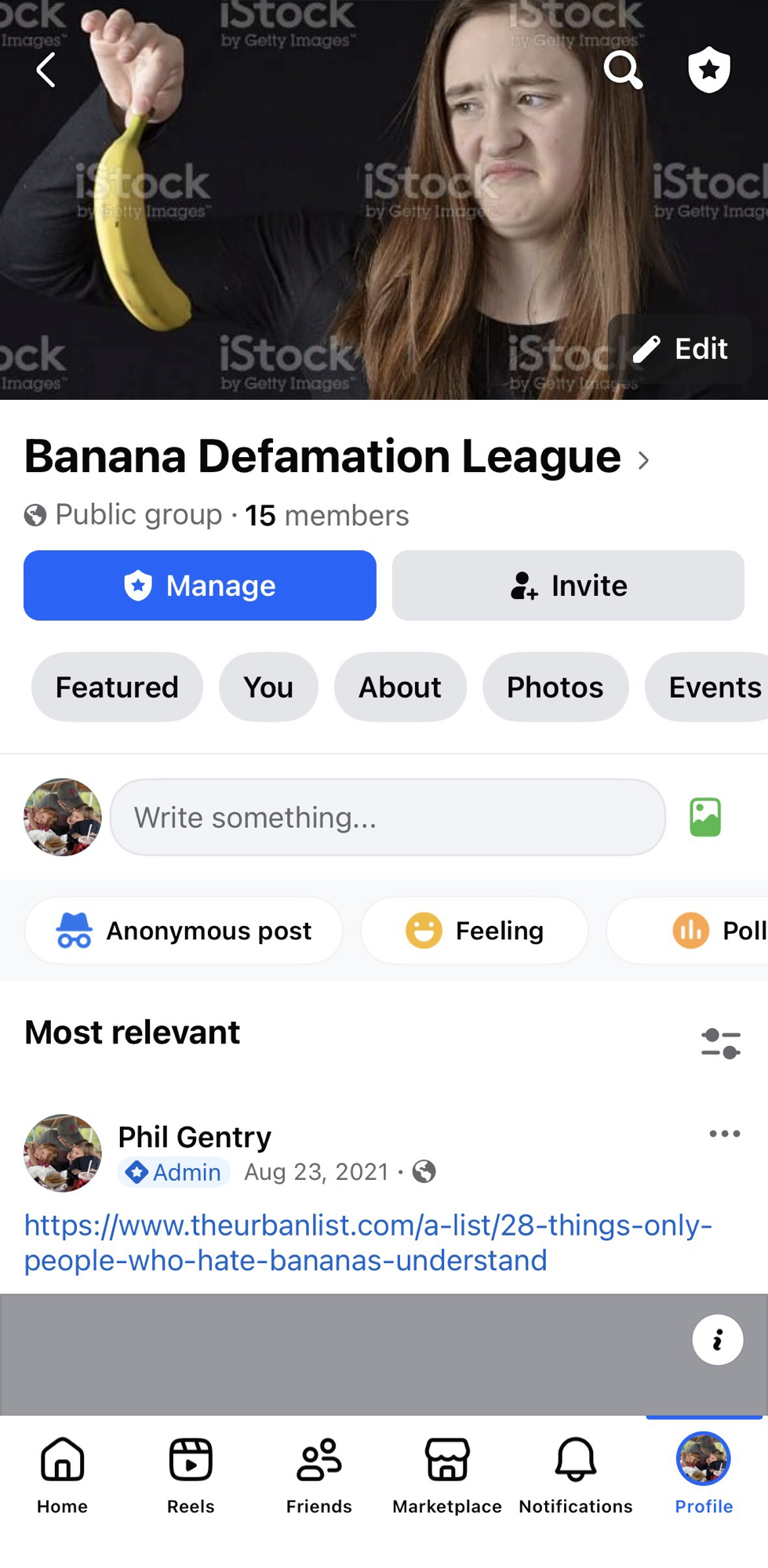
Task: Invite people to the group
Action: click(x=568, y=586)
